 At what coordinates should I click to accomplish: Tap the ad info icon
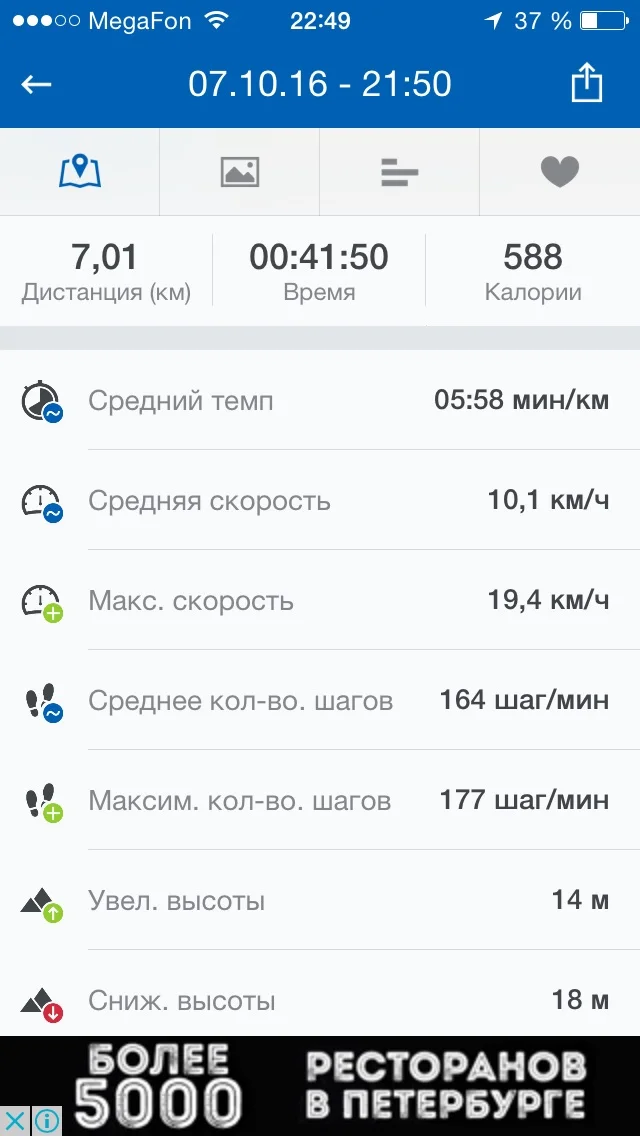(46, 1120)
